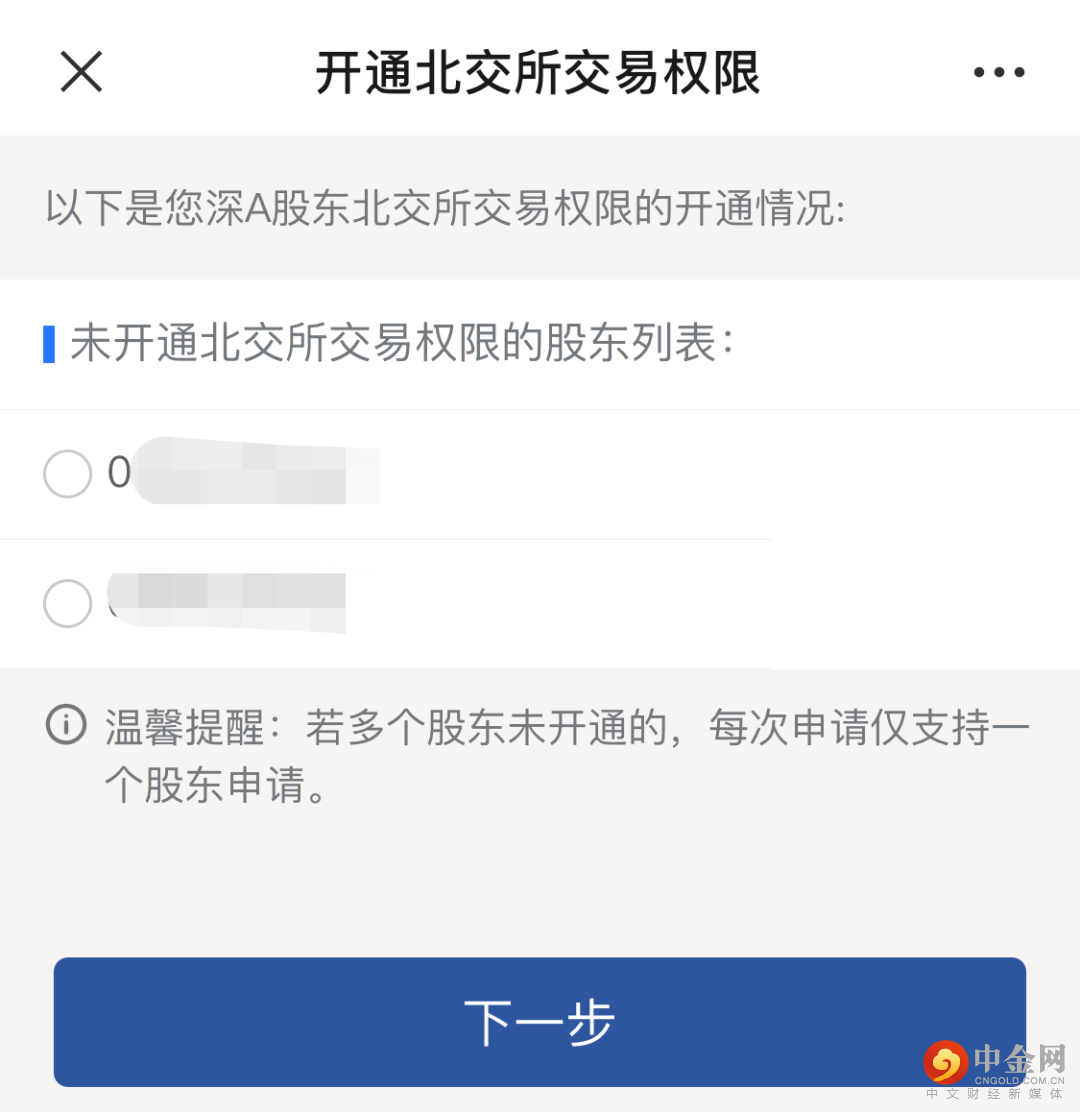Image resolution: width=1080 pixels, height=1112 pixels.
Task: Open the three-dot overflow menu
Action: point(998,72)
